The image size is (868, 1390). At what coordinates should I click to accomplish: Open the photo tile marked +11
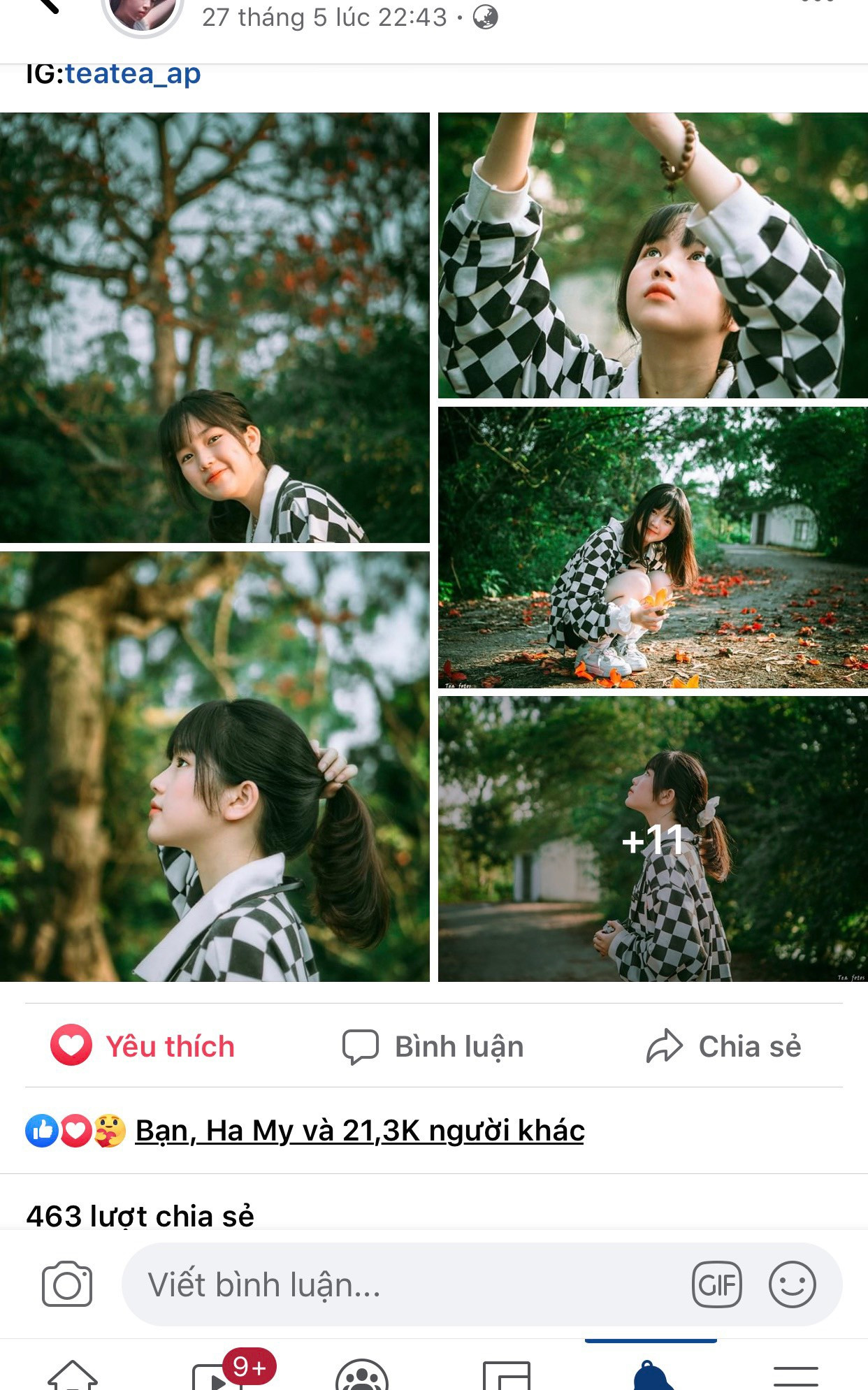pyautogui.click(x=653, y=839)
